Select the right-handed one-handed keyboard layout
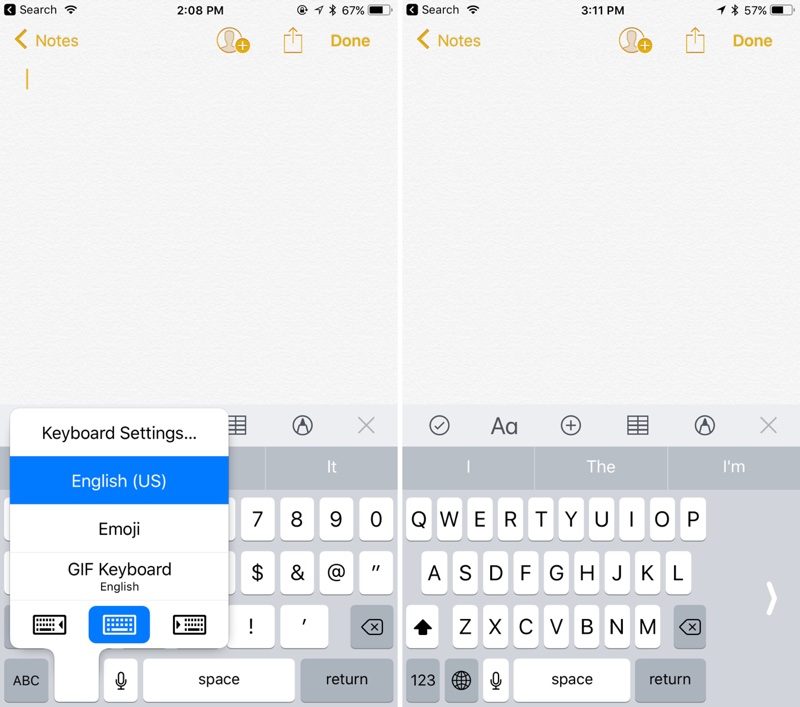 point(189,625)
